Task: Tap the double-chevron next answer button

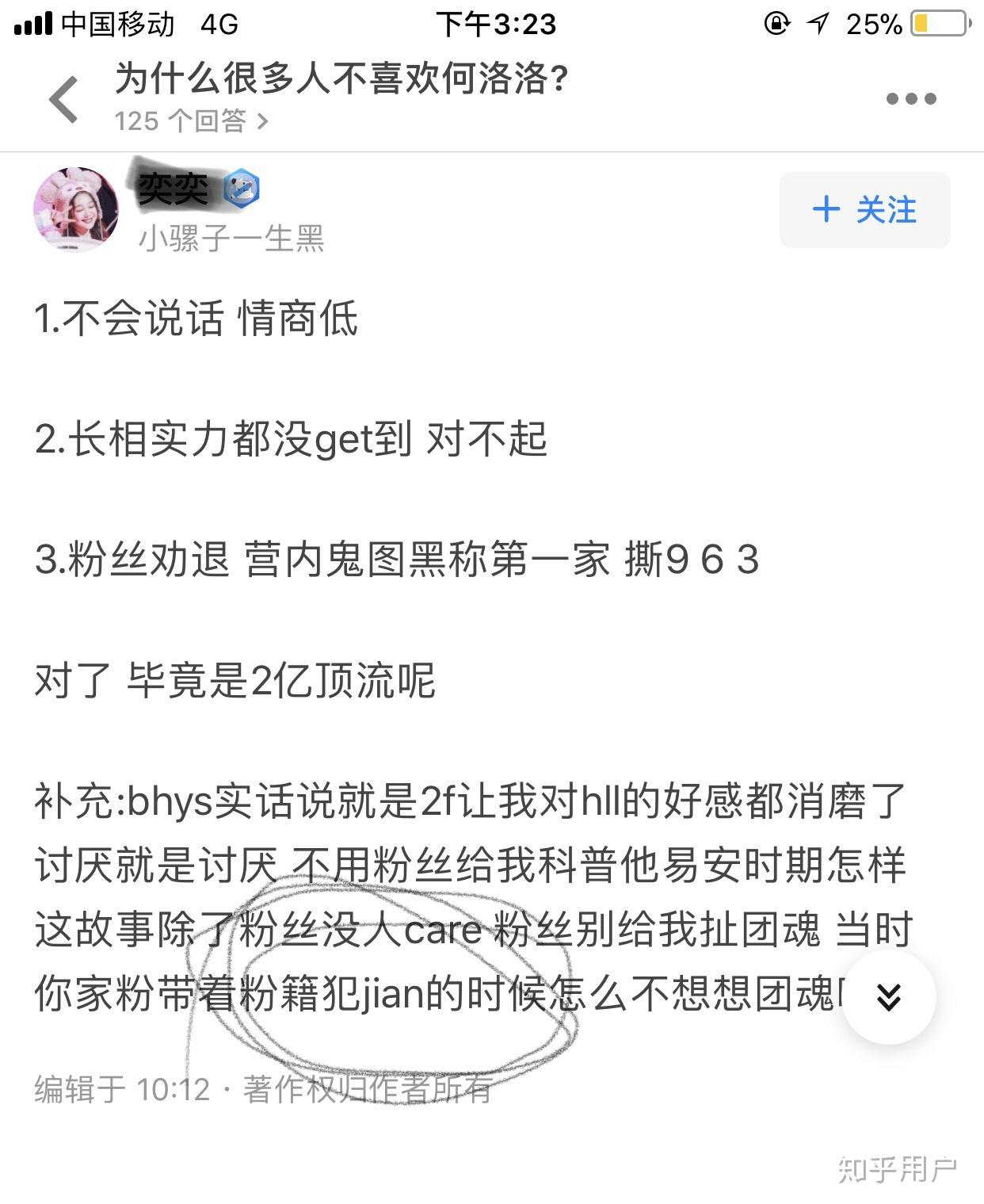Action: pos(888,996)
